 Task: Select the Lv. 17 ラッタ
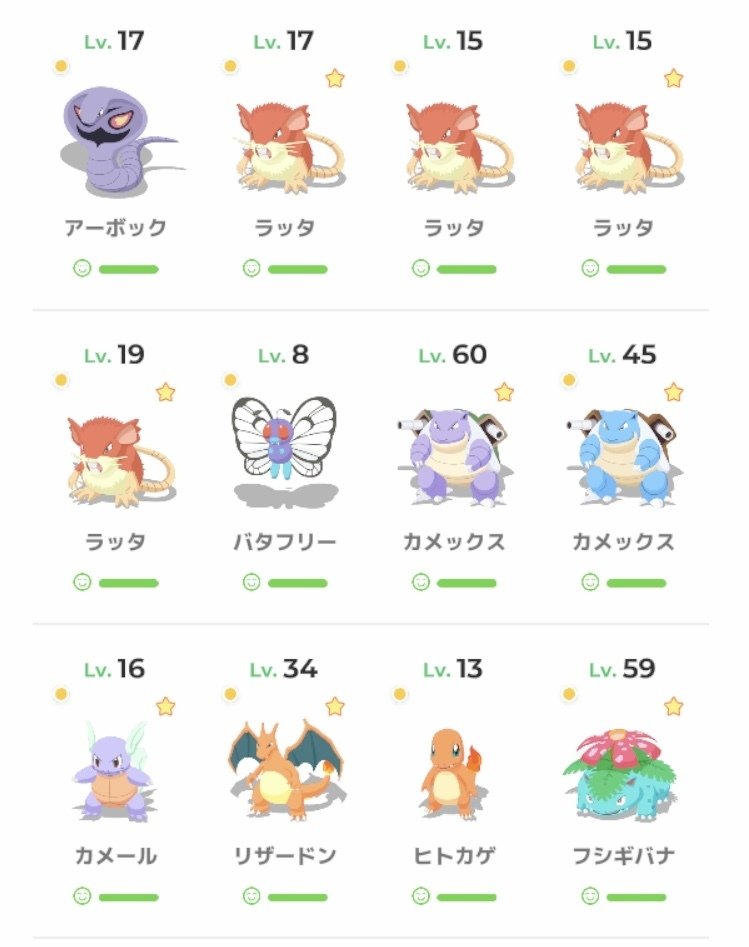pos(285,145)
